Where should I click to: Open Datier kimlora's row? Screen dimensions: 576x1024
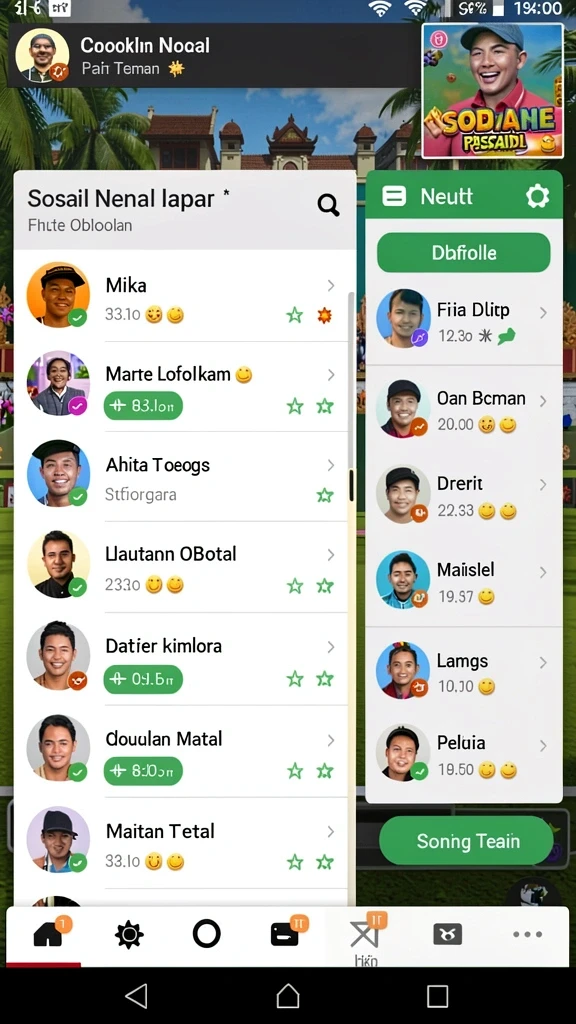pos(183,660)
